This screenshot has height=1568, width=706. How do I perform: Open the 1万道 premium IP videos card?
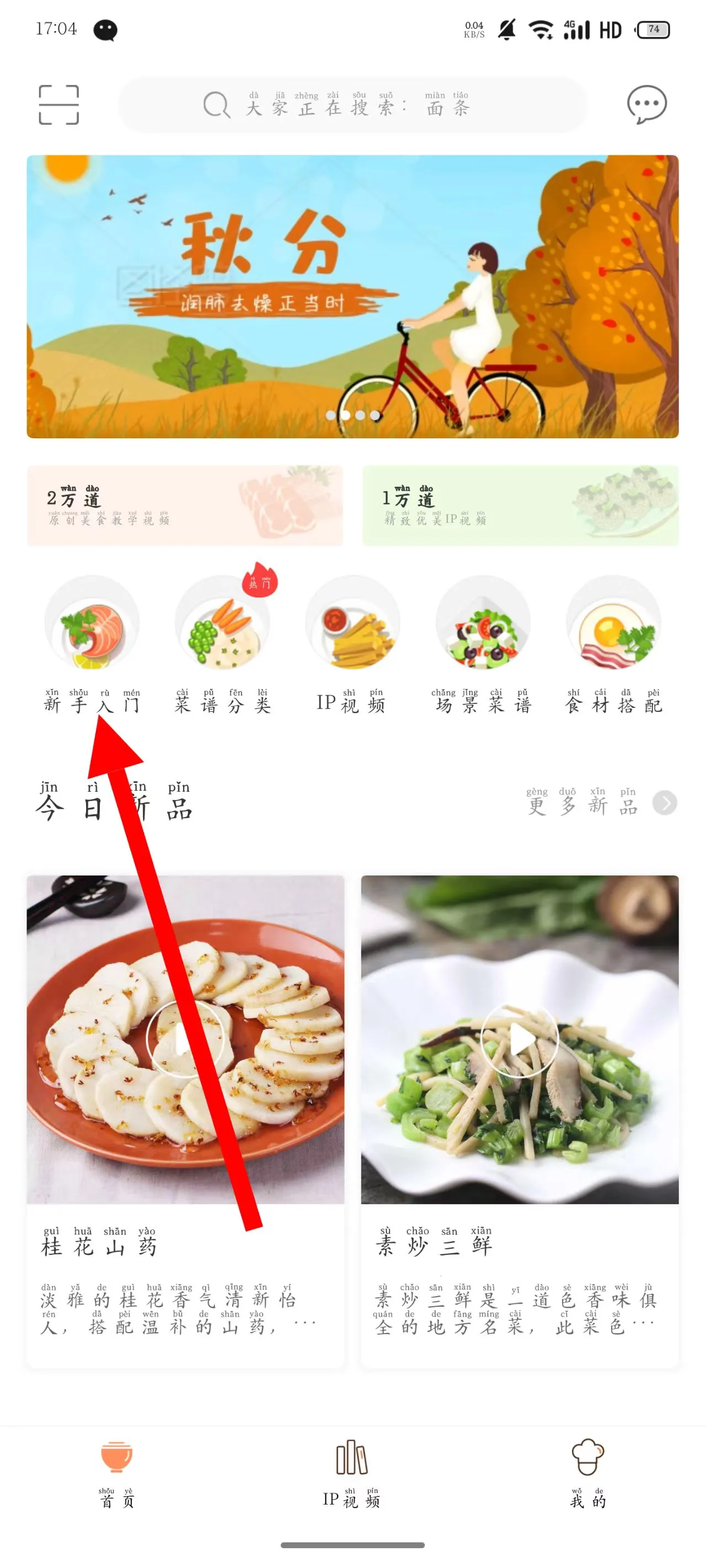point(520,505)
